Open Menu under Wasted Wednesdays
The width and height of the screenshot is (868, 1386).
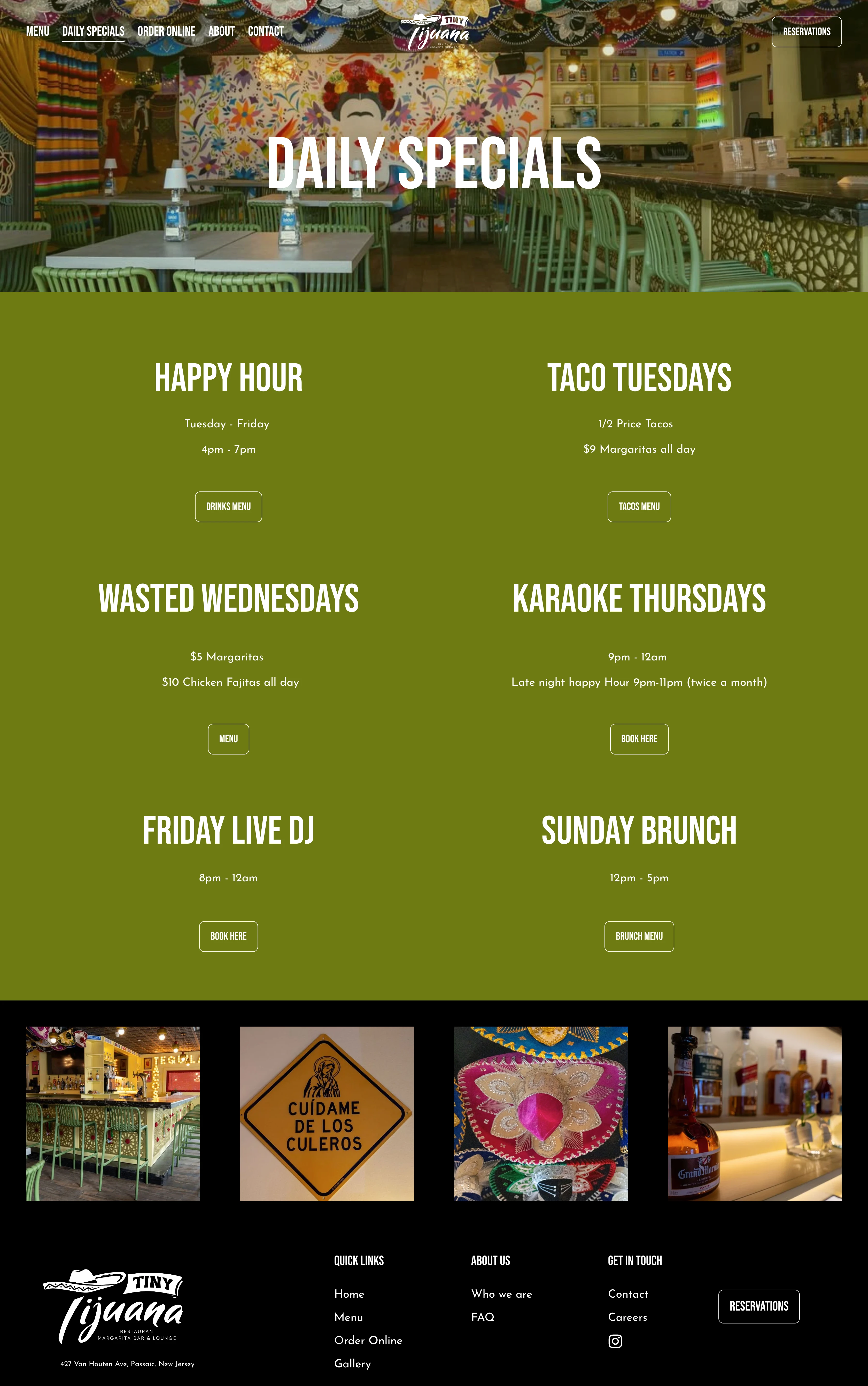228,739
